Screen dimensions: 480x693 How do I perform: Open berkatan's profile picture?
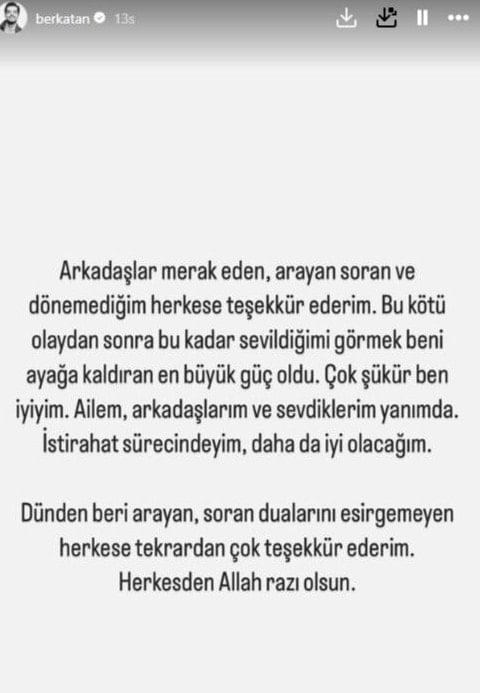[12, 18]
